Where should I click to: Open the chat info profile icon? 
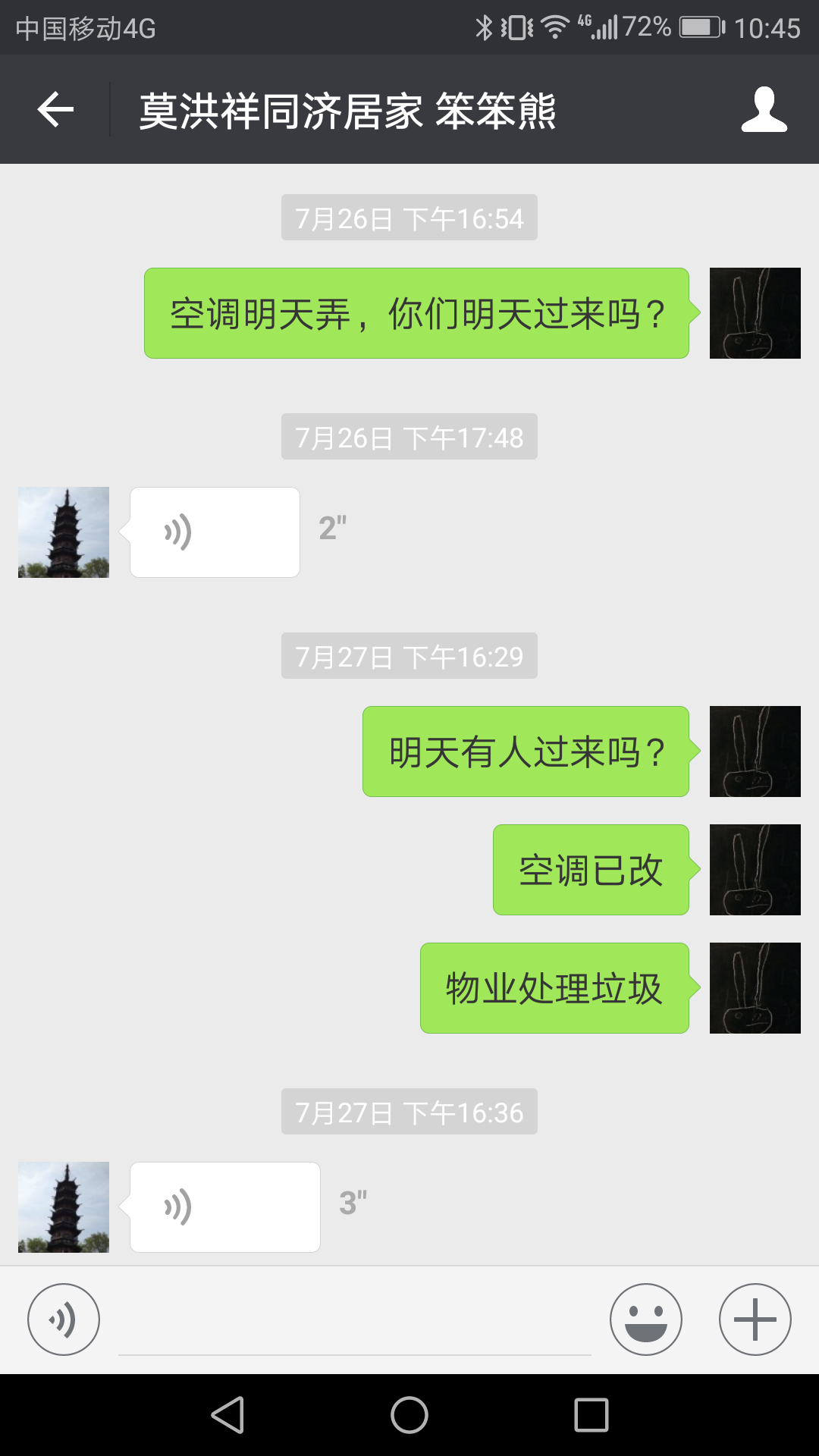(764, 110)
